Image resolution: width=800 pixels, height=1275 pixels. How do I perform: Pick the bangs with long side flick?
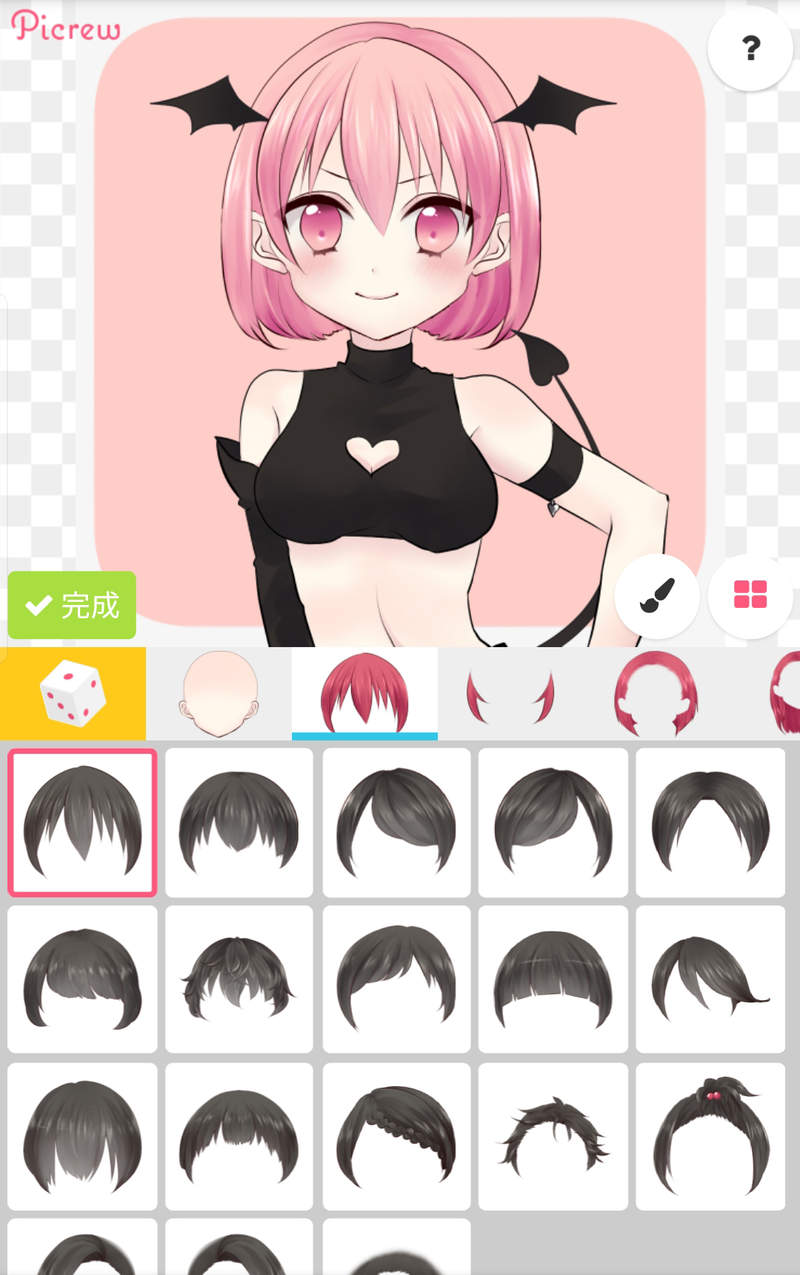click(x=710, y=979)
